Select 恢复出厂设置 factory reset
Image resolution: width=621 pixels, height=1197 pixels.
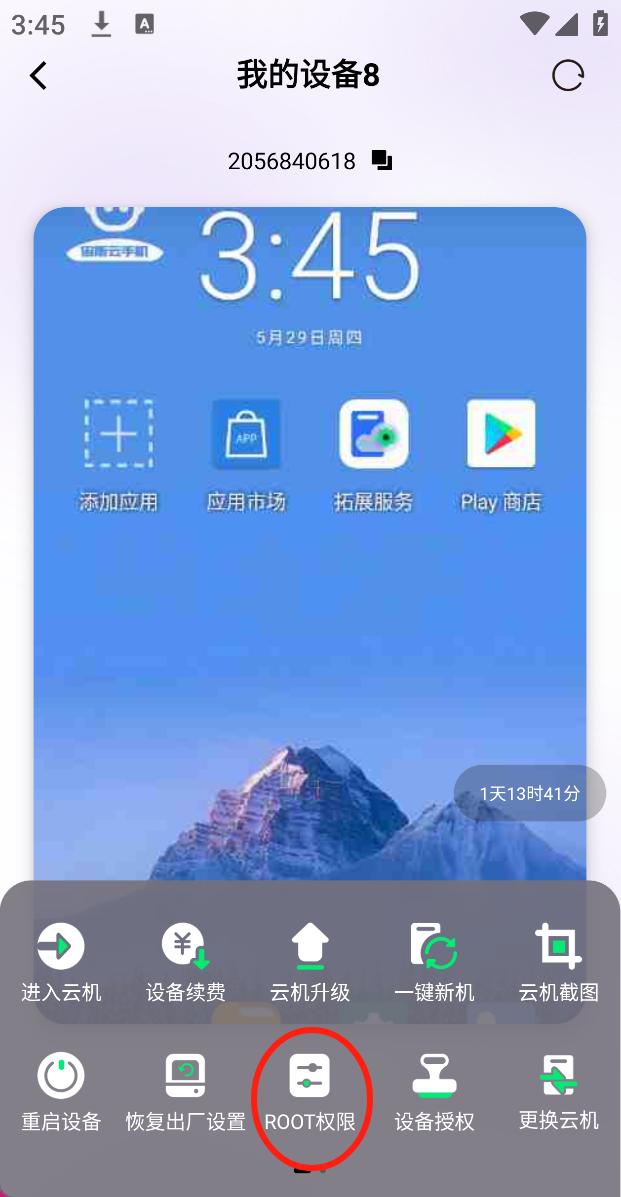tap(186, 1092)
